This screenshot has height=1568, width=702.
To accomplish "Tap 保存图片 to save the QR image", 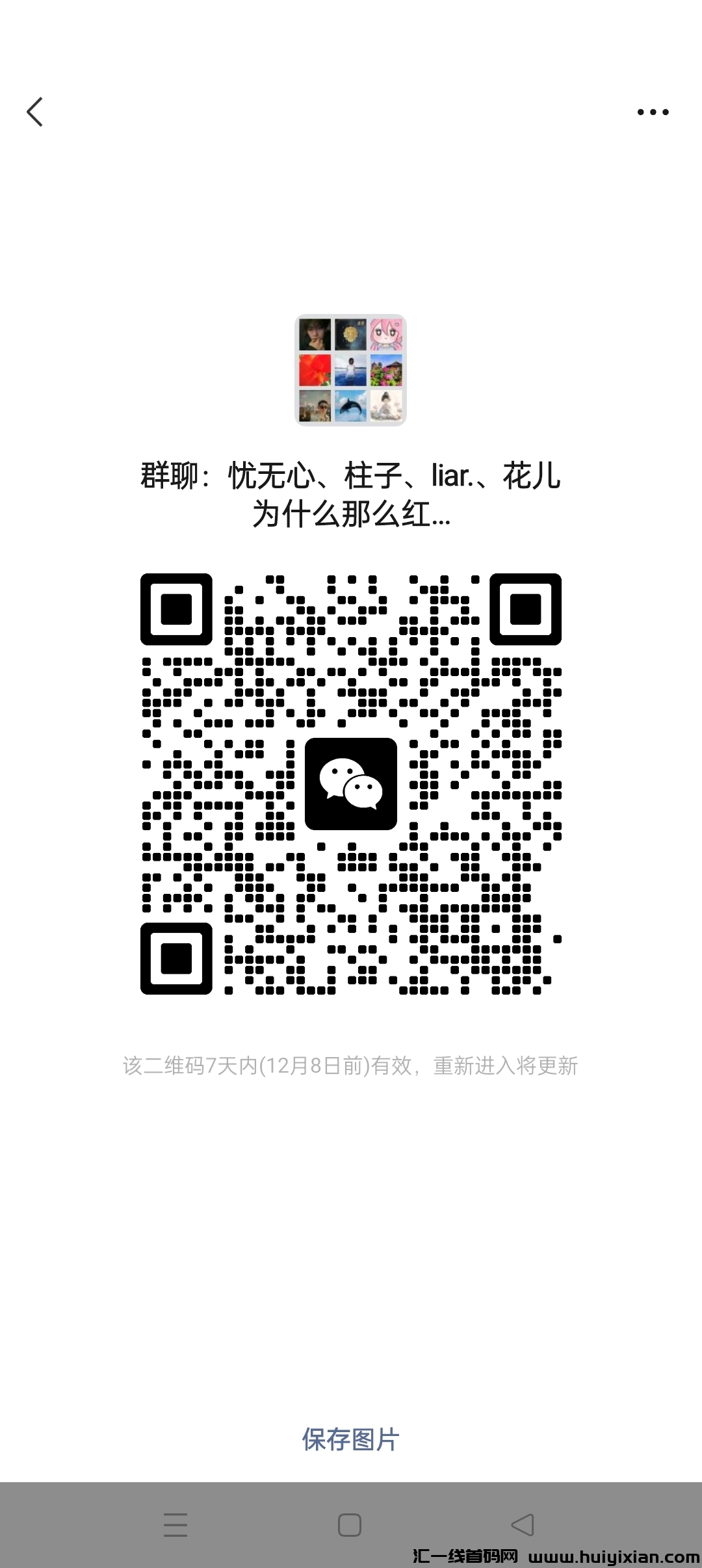I will click(x=350, y=1439).
